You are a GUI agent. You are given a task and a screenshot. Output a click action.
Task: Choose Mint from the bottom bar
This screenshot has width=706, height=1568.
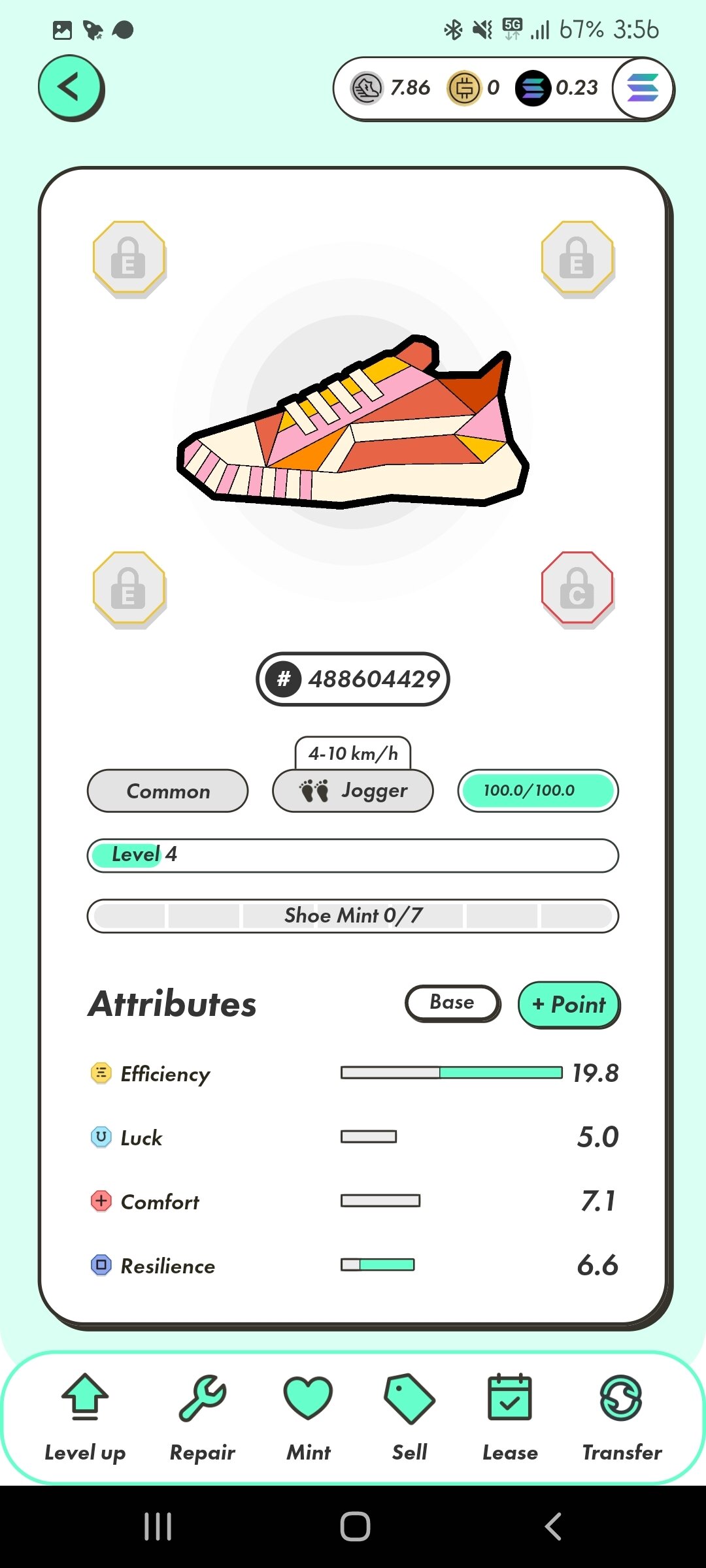click(309, 1418)
